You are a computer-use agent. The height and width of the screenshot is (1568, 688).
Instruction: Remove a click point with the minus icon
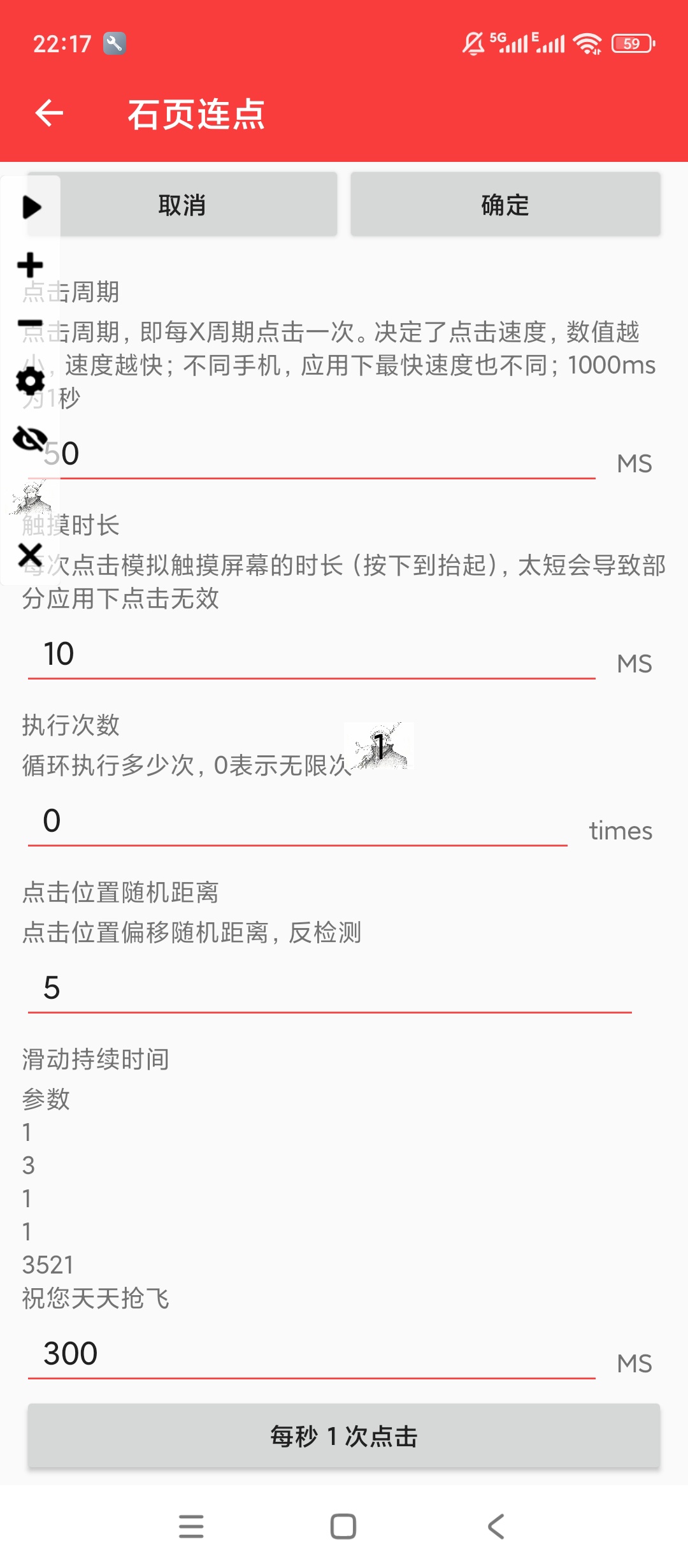pyautogui.click(x=30, y=324)
